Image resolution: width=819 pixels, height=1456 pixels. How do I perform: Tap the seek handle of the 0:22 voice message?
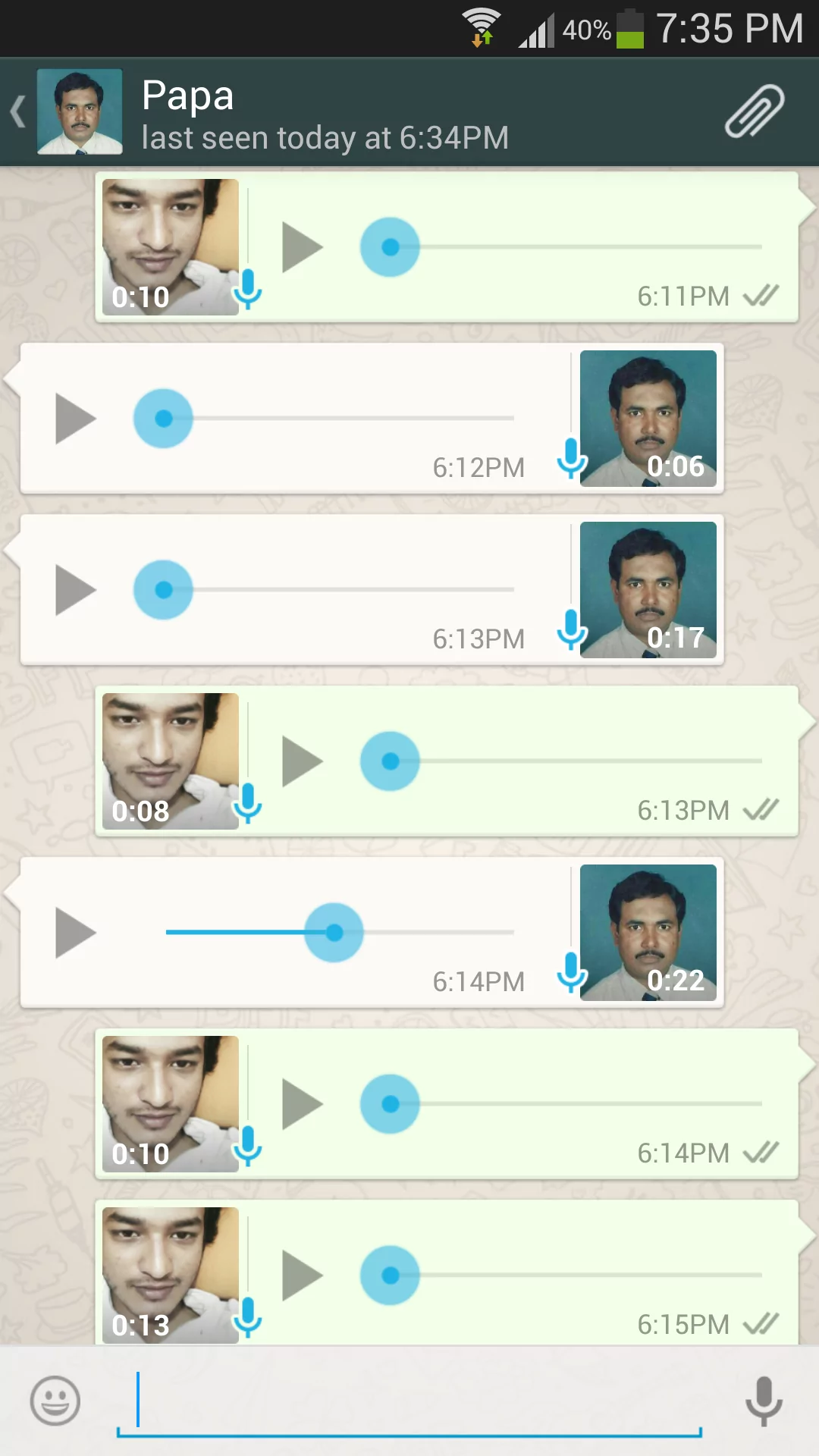(x=334, y=933)
